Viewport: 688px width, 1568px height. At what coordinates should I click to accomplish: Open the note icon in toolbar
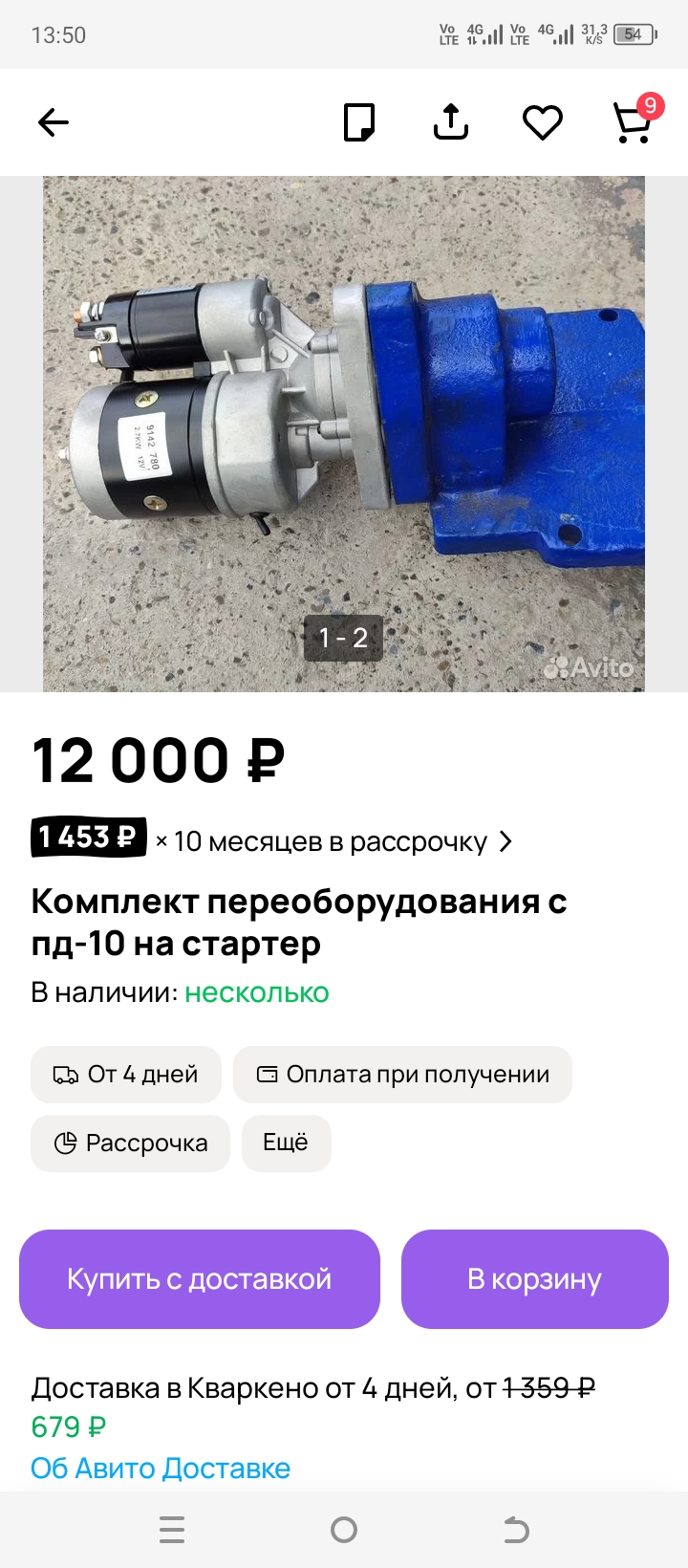(359, 122)
